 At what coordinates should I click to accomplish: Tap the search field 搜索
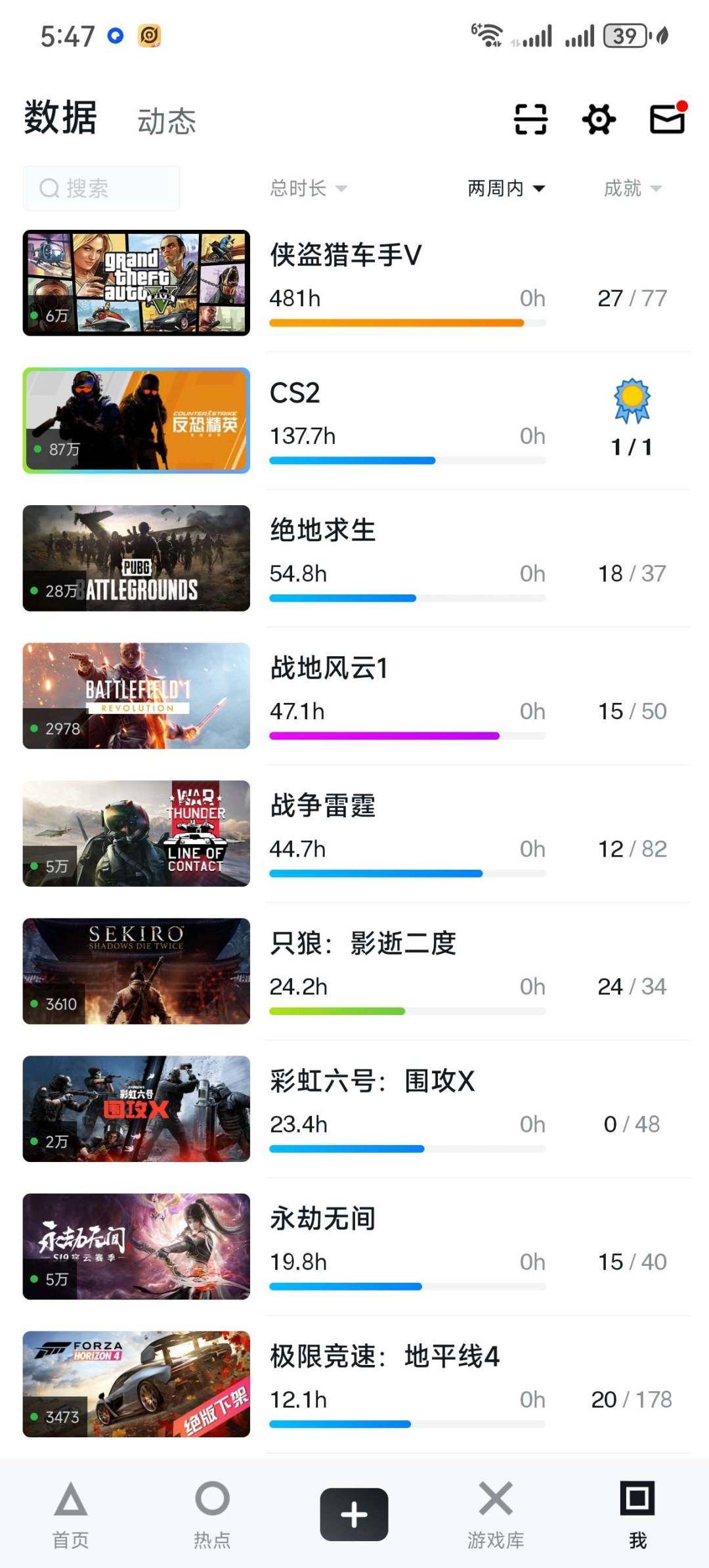(x=101, y=189)
